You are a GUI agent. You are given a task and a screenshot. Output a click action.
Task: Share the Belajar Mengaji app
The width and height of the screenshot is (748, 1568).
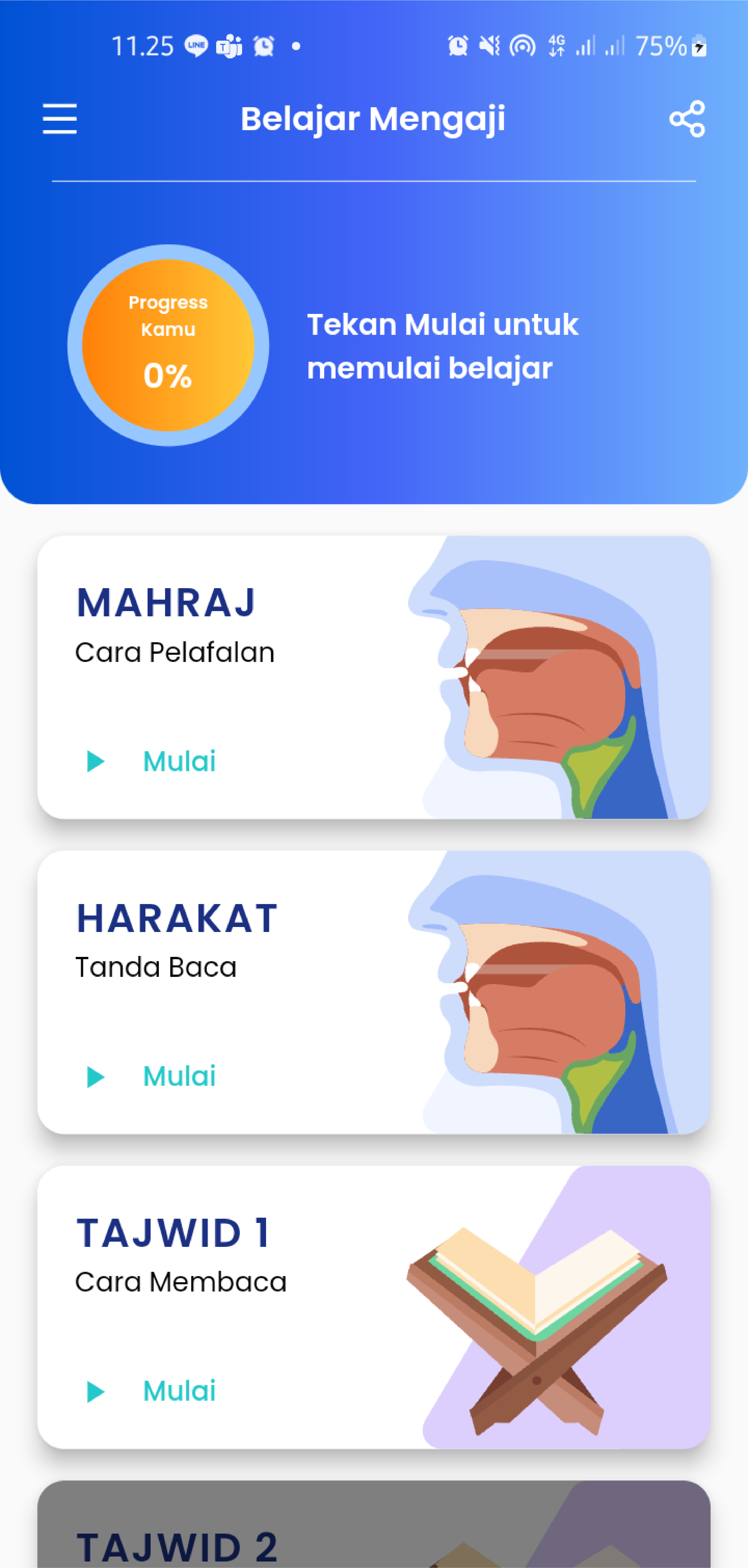click(x=687, y=119)
